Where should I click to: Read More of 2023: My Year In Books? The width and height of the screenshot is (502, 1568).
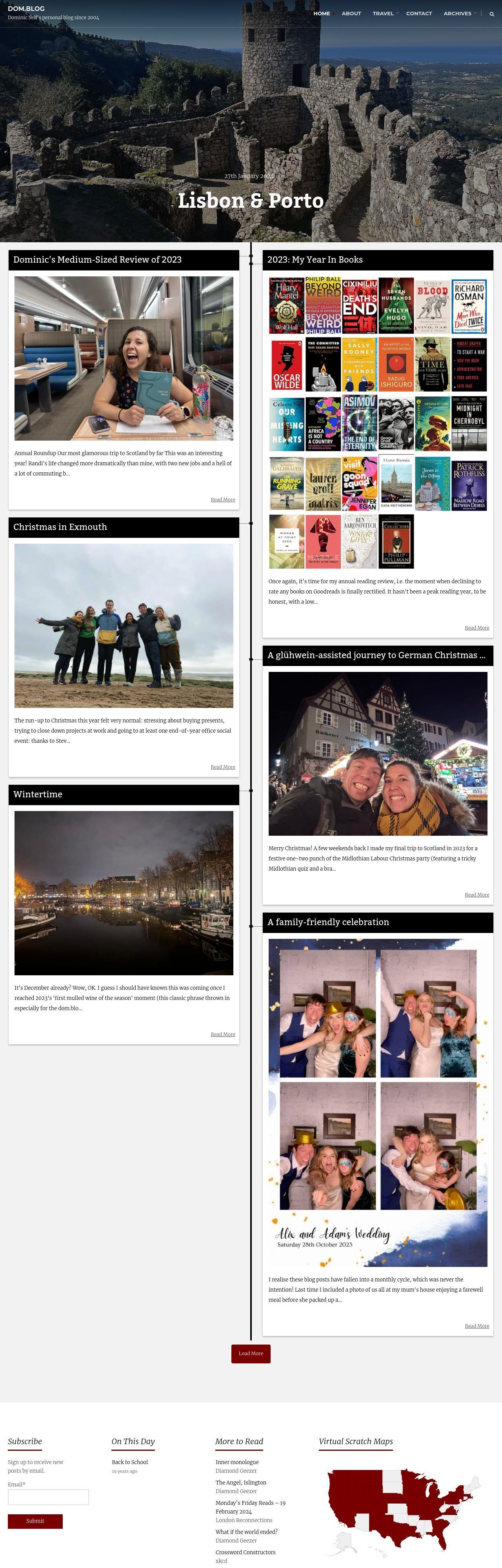coord(477,628)
